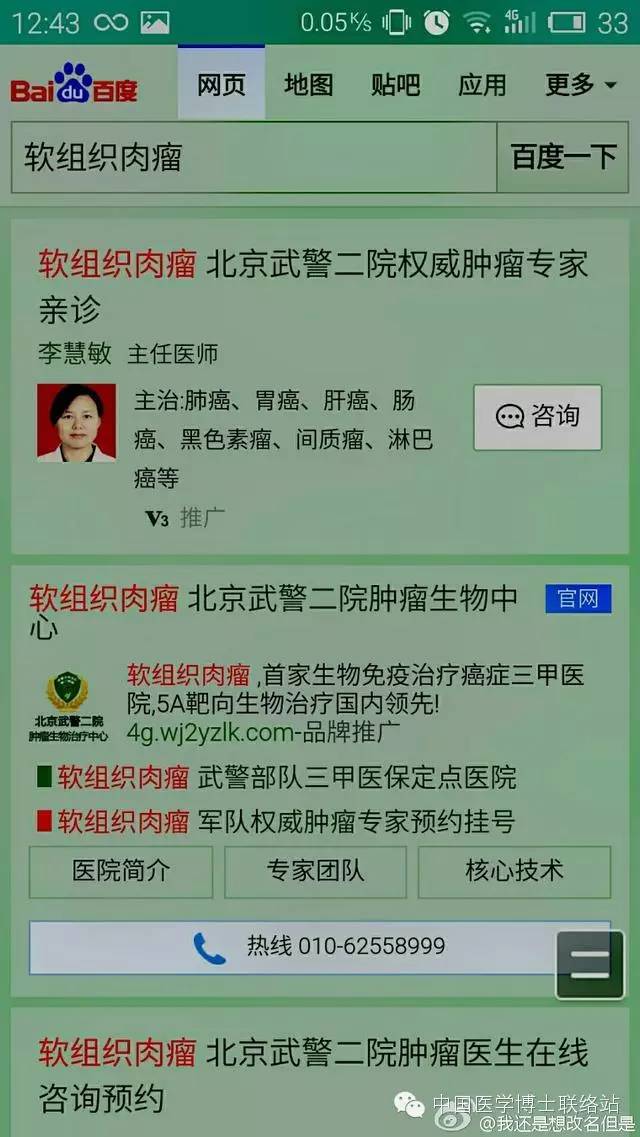Open the 肿瘤医生在线咨询预约 result
This screenshot has width=640, height=1137.
[312, 1075]
